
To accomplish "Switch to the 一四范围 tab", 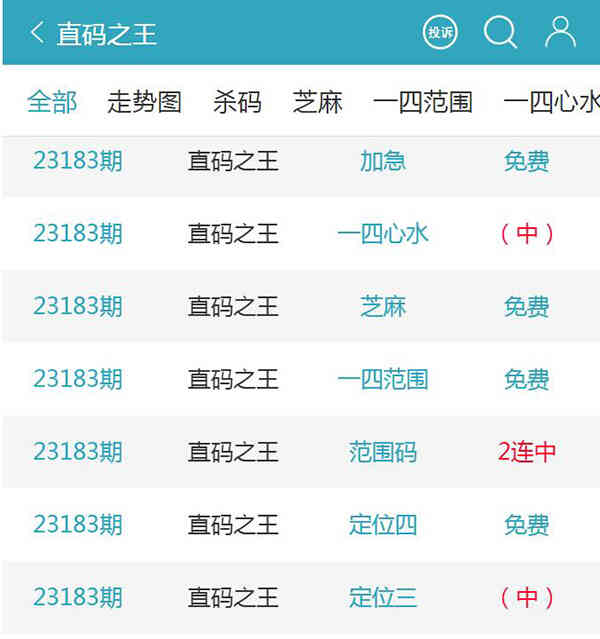I will (422, 102).
